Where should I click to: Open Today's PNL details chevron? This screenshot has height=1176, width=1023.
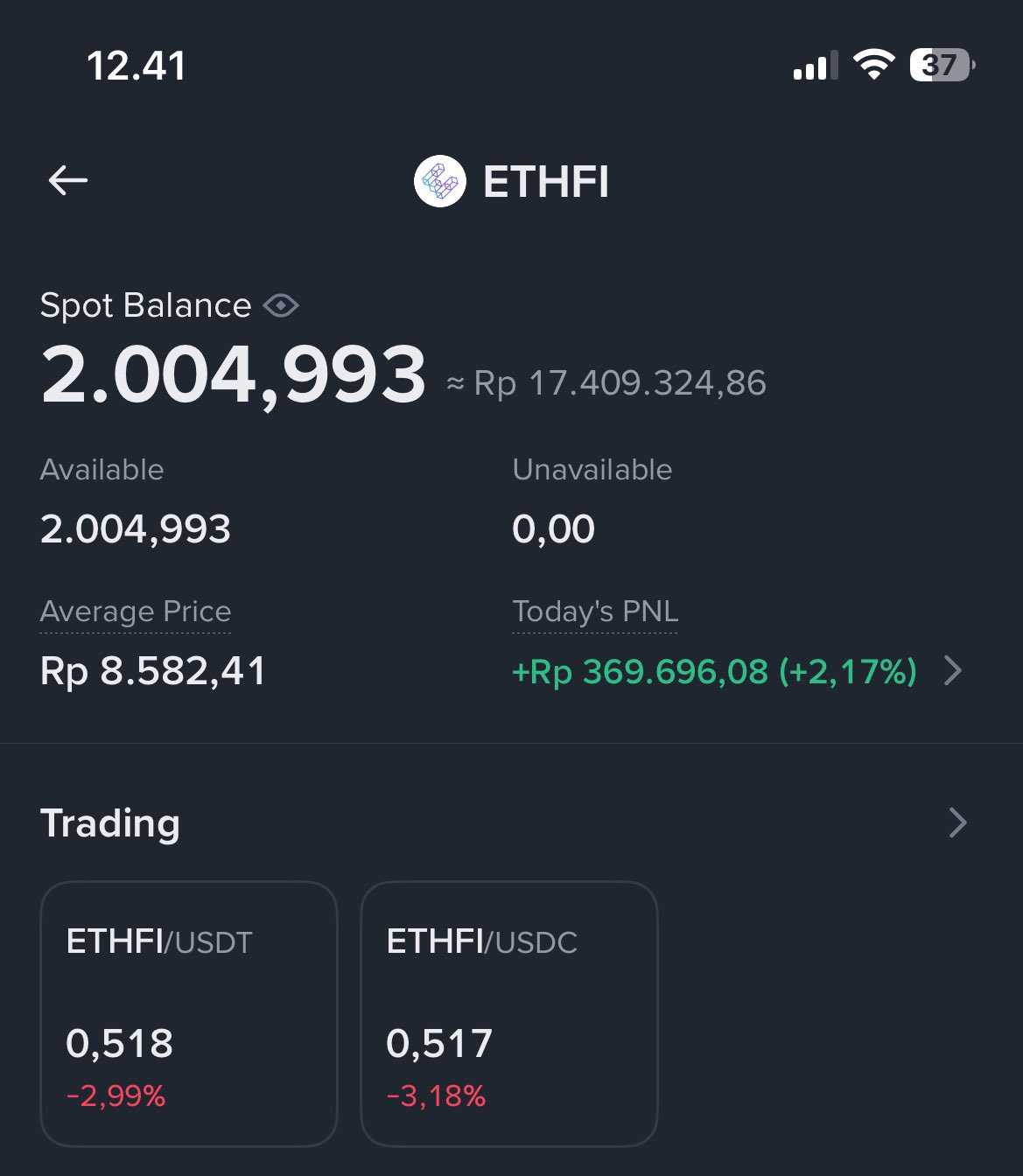(953, 671)
